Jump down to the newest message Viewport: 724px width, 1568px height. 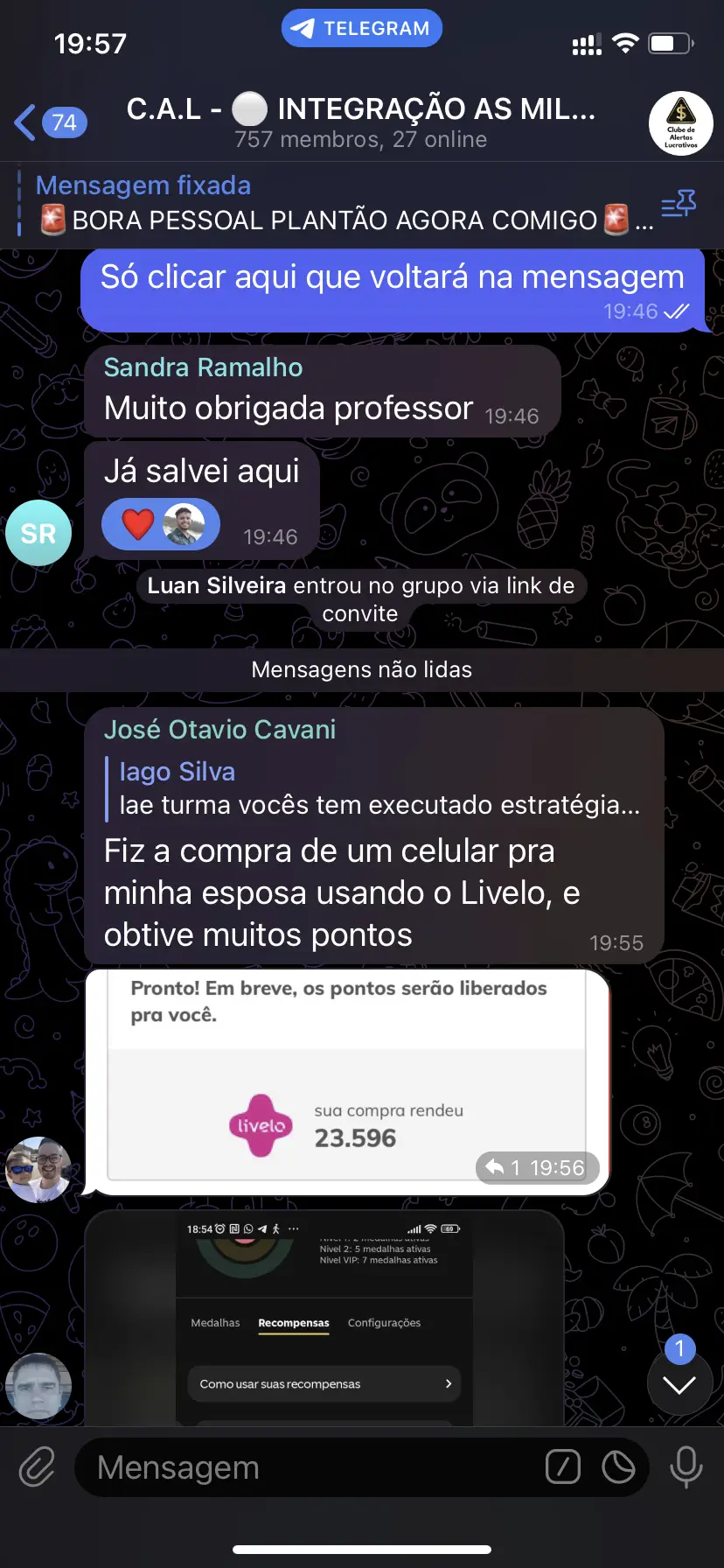pyautogui.click(x=679, y=1383)
